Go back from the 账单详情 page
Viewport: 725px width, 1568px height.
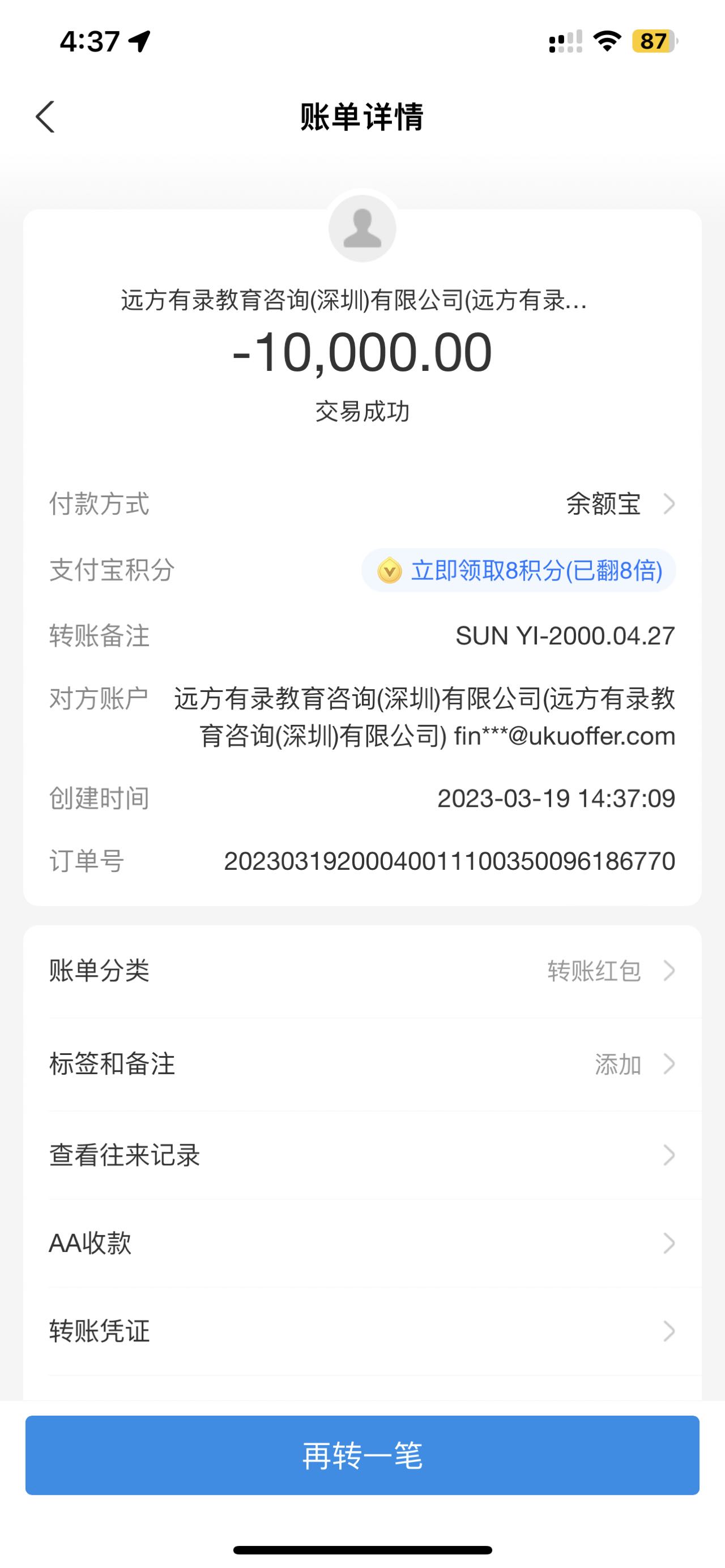coord(46,116)
